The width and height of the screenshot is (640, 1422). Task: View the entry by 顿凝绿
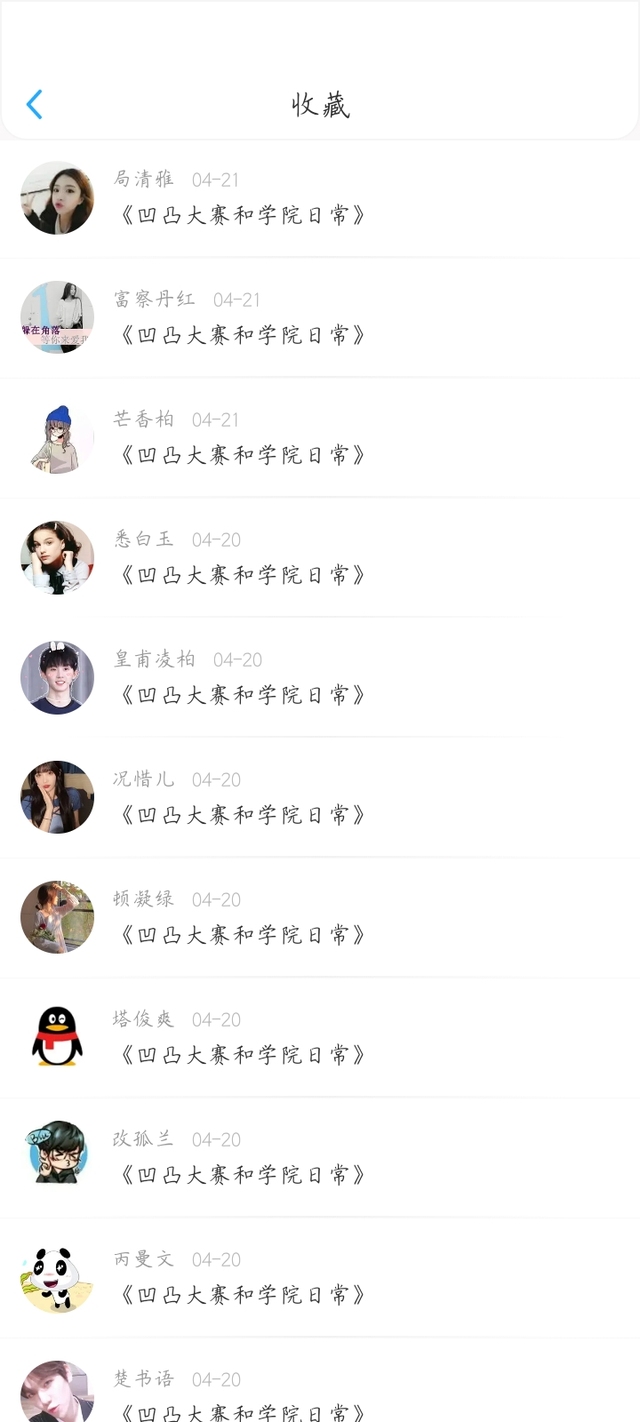coord(320,918)
